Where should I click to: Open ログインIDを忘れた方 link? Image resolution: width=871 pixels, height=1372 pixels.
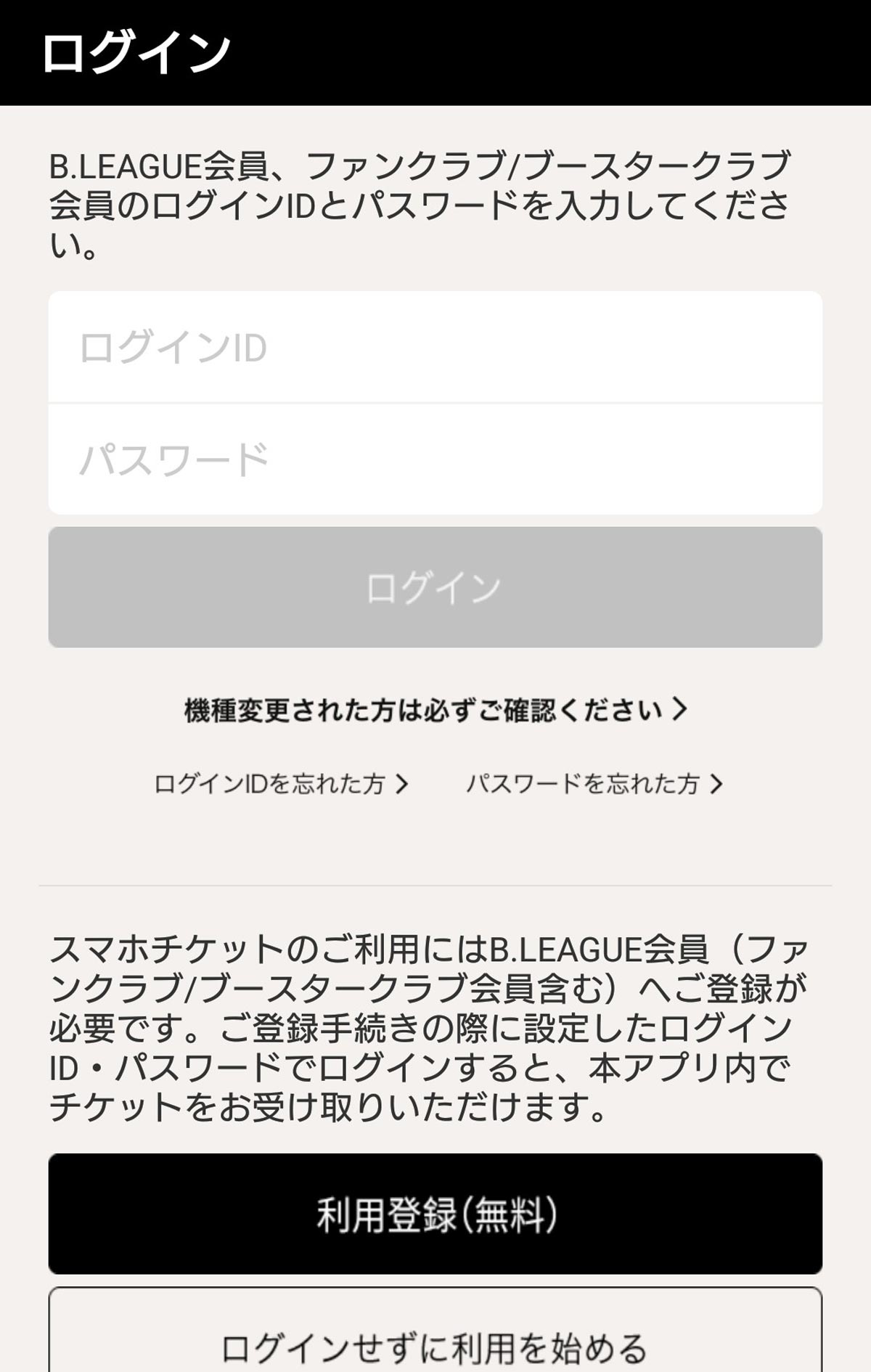[282, 784]
